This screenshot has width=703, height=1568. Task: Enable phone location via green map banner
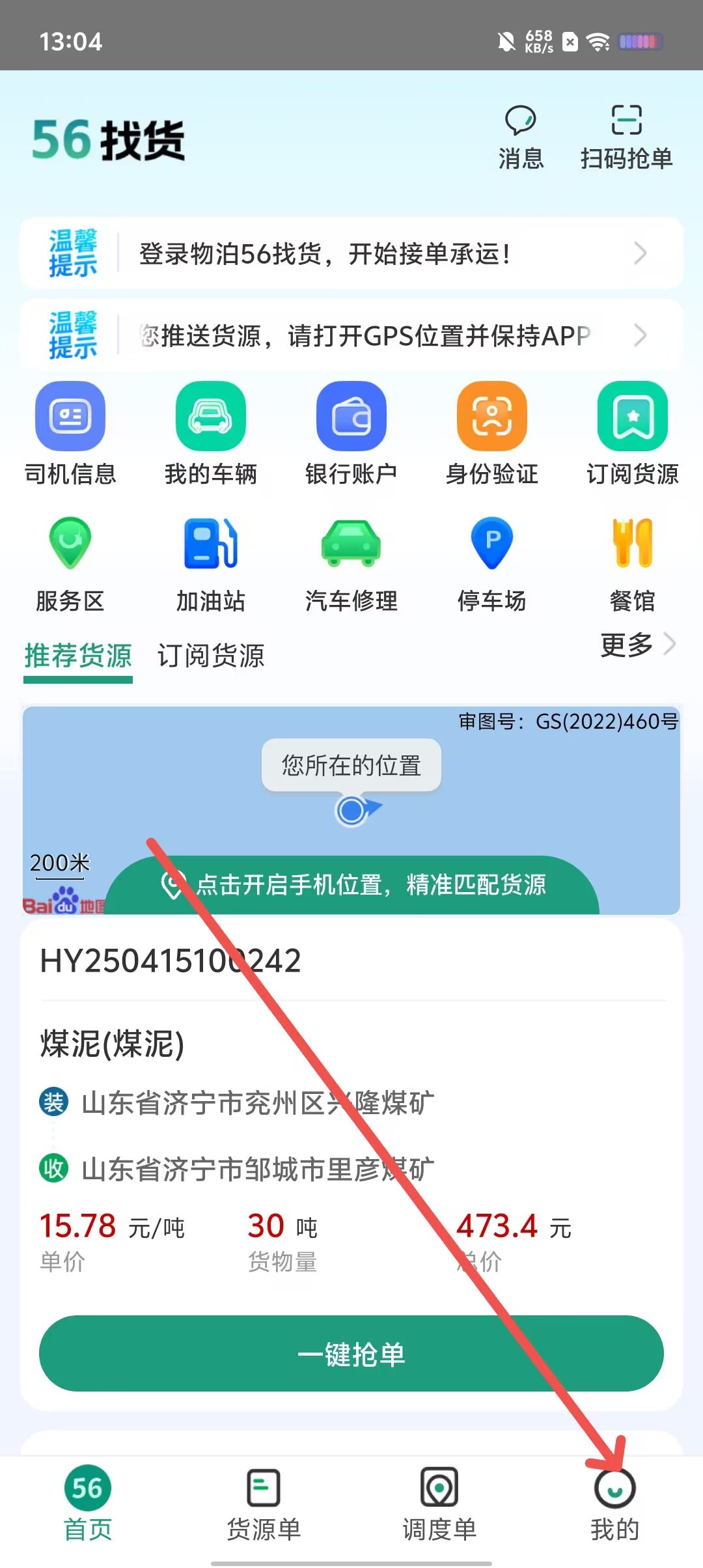(353, 884)
